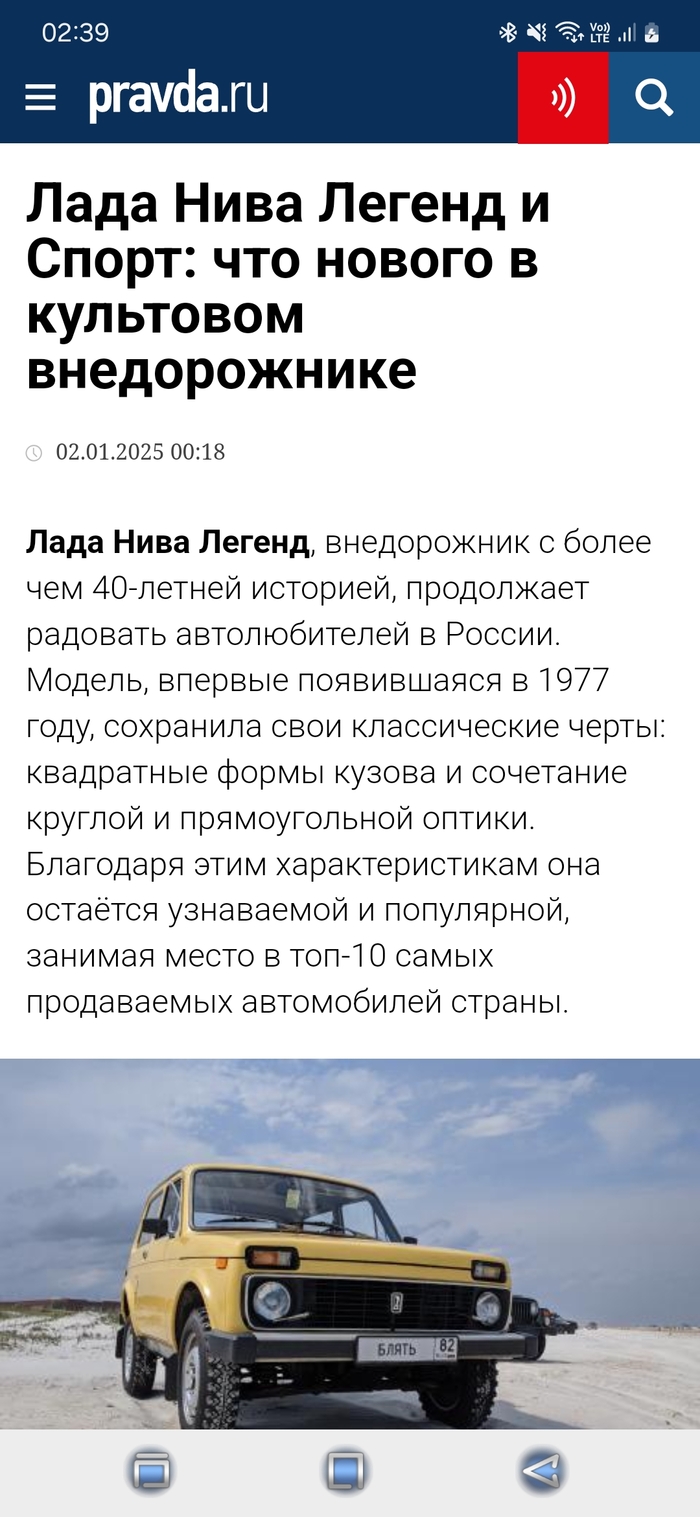Go to the home screen via the navigation bar
700x1517 pixels.
coord(345,1471)
